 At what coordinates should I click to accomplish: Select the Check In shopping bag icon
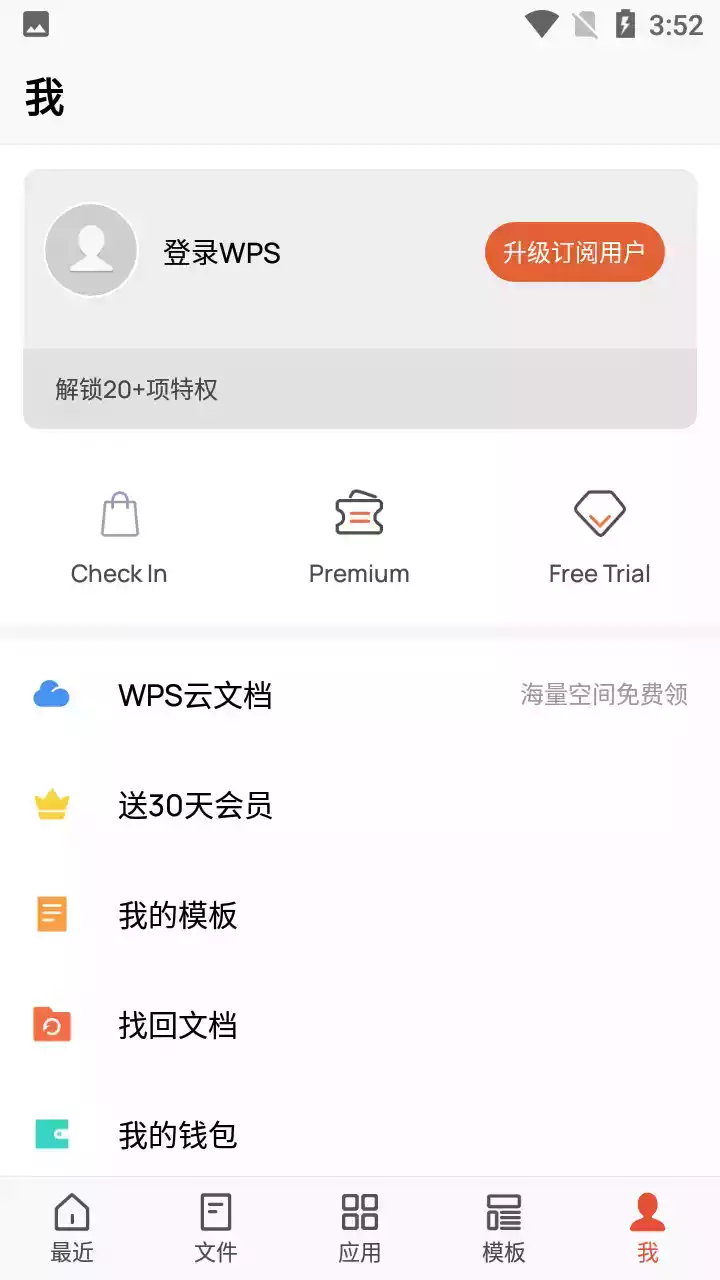coord(119,513)
